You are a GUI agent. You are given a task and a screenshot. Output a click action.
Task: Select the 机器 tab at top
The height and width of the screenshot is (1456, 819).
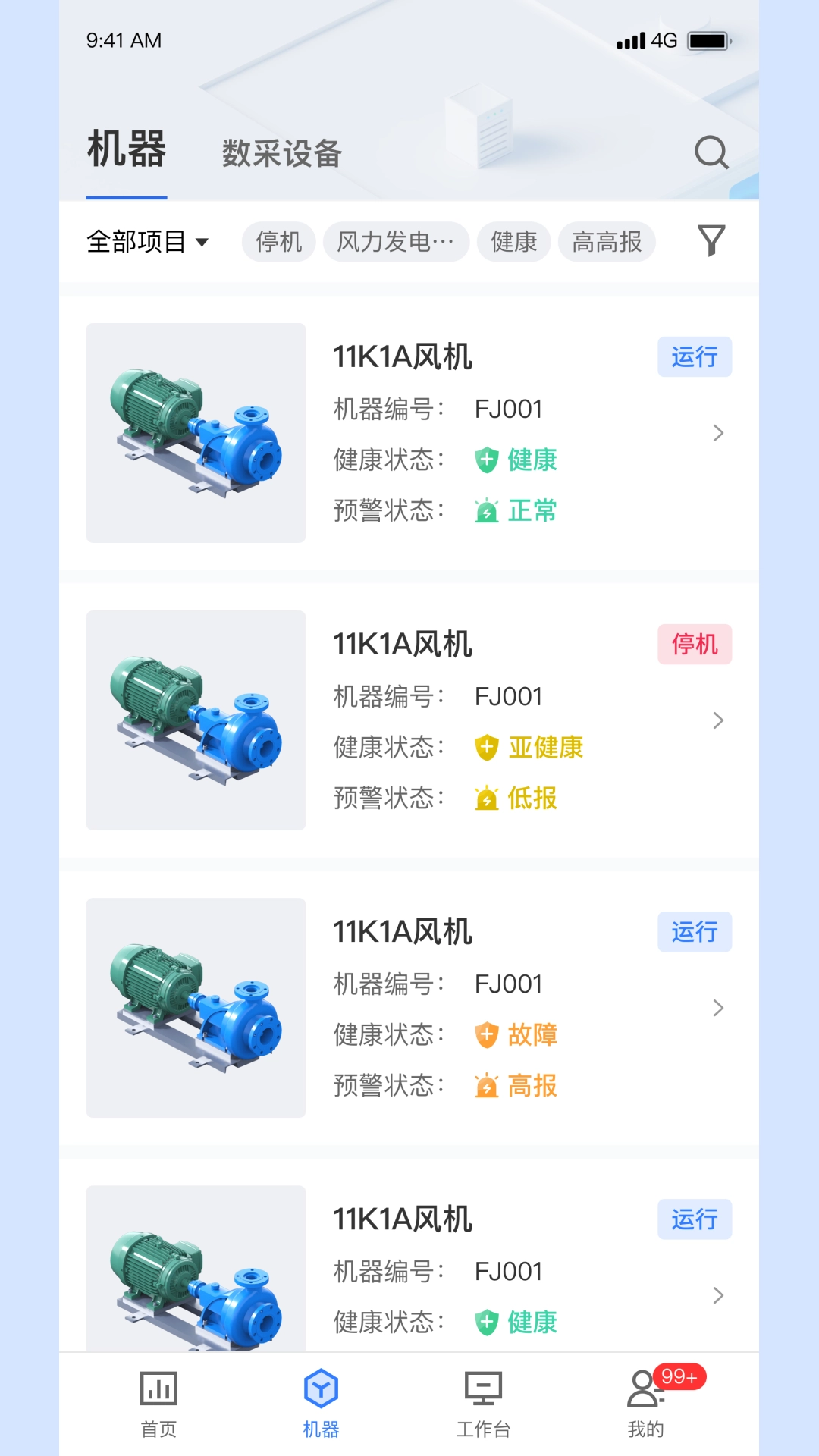tap(127, 150)
